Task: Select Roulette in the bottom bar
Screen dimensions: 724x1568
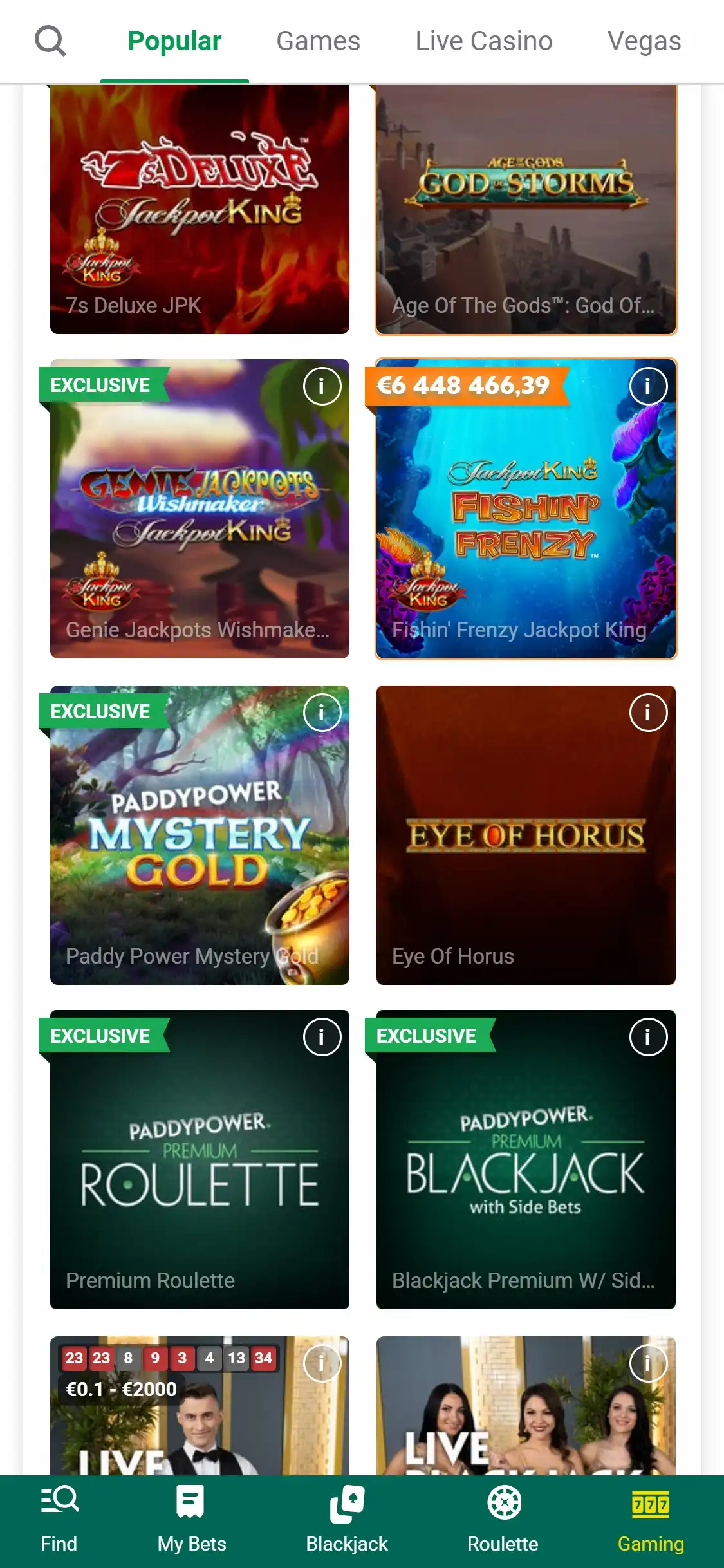Action: click(x=503, y=1520)
